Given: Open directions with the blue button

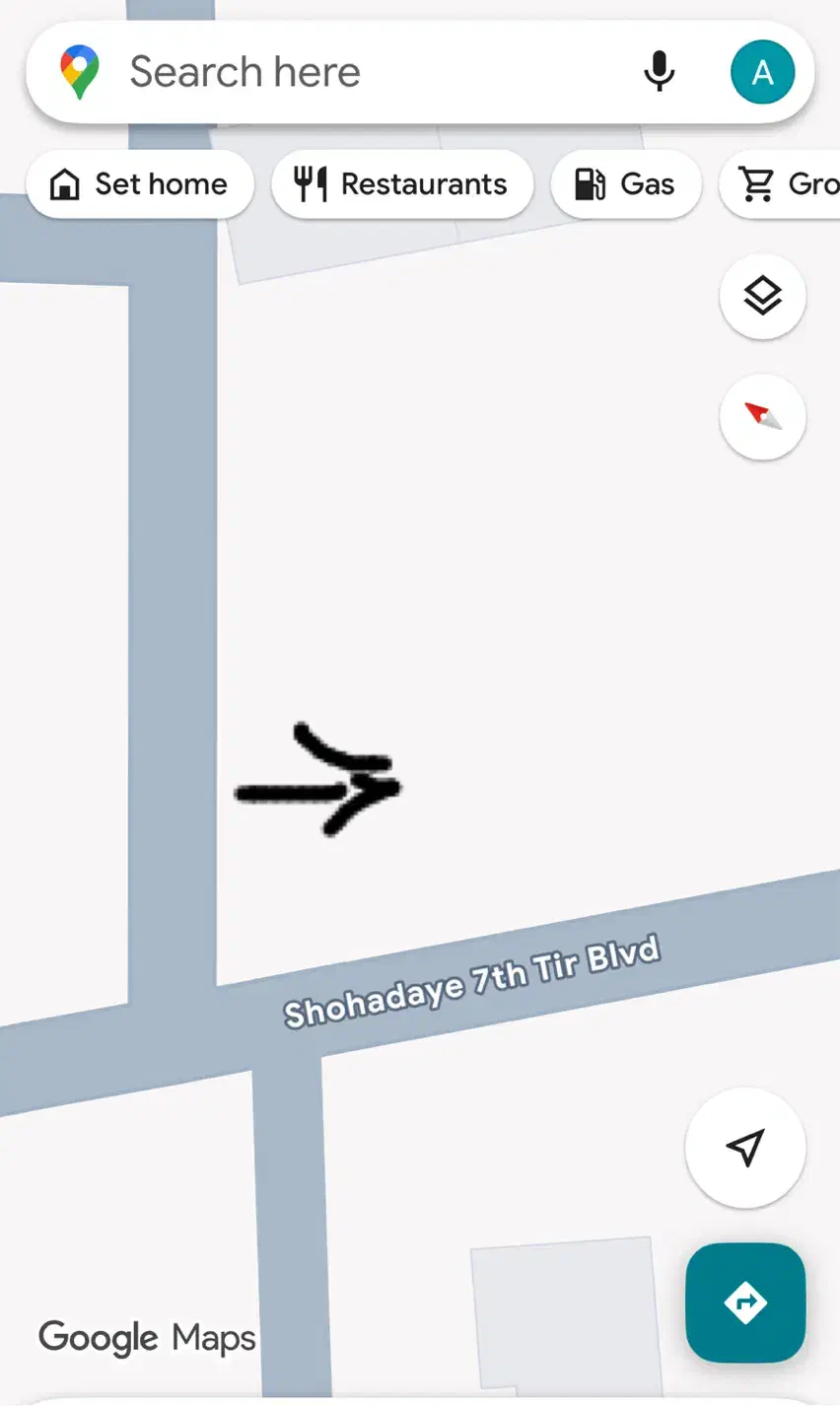Looking at the screenshot, I should [x=745, y=1302].
